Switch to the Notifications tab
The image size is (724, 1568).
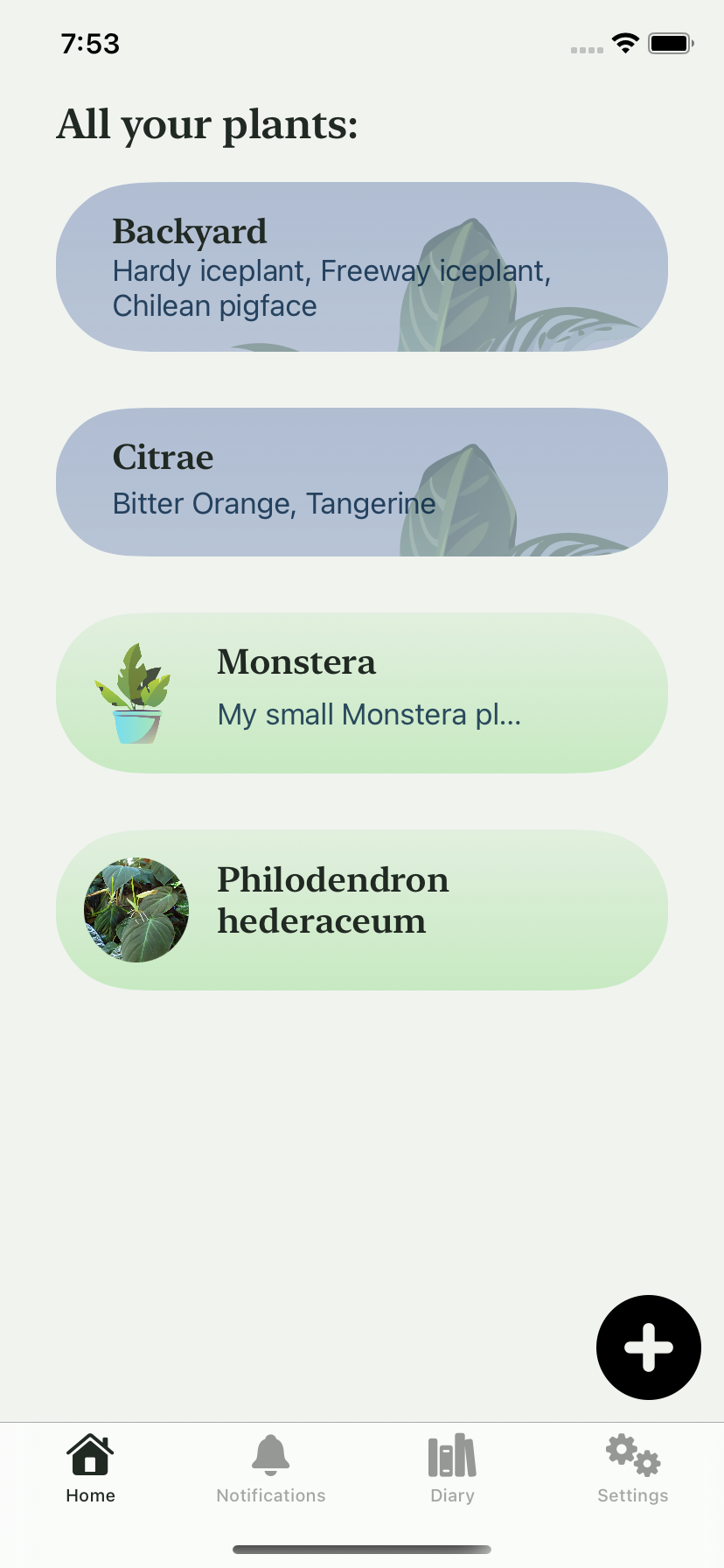point(271,1470)
